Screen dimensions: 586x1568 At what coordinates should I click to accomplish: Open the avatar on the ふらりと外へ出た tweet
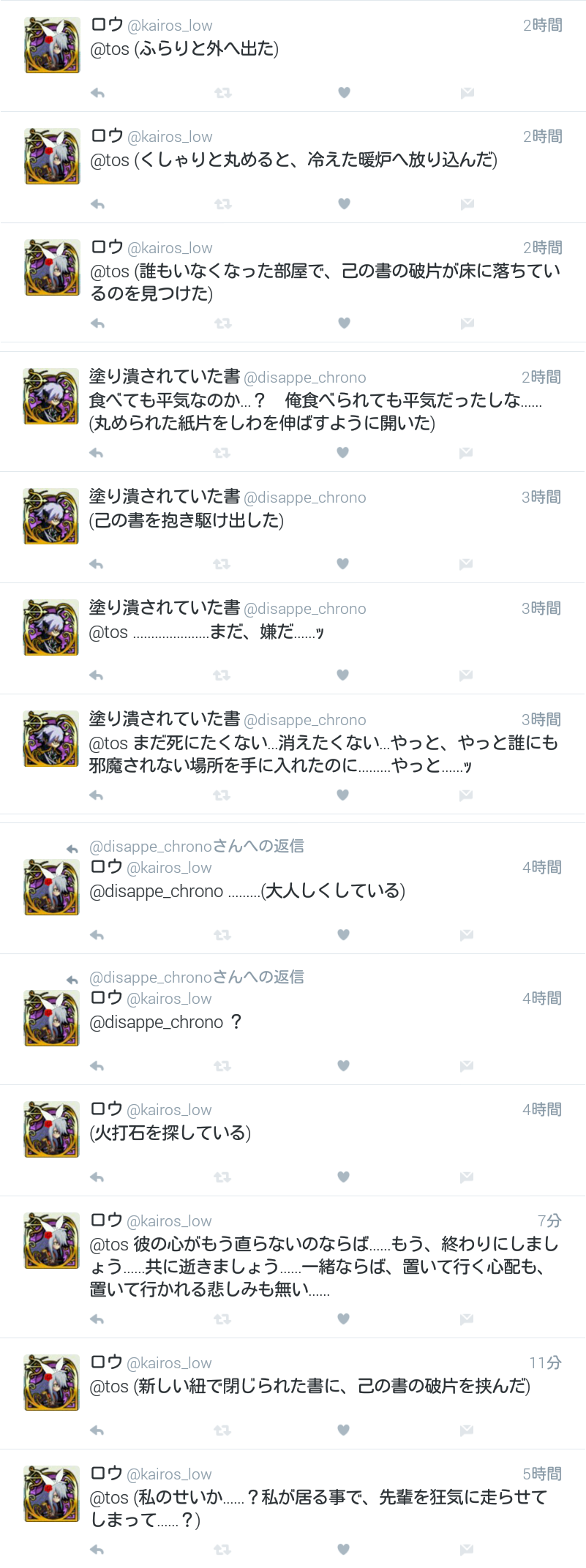52,45
